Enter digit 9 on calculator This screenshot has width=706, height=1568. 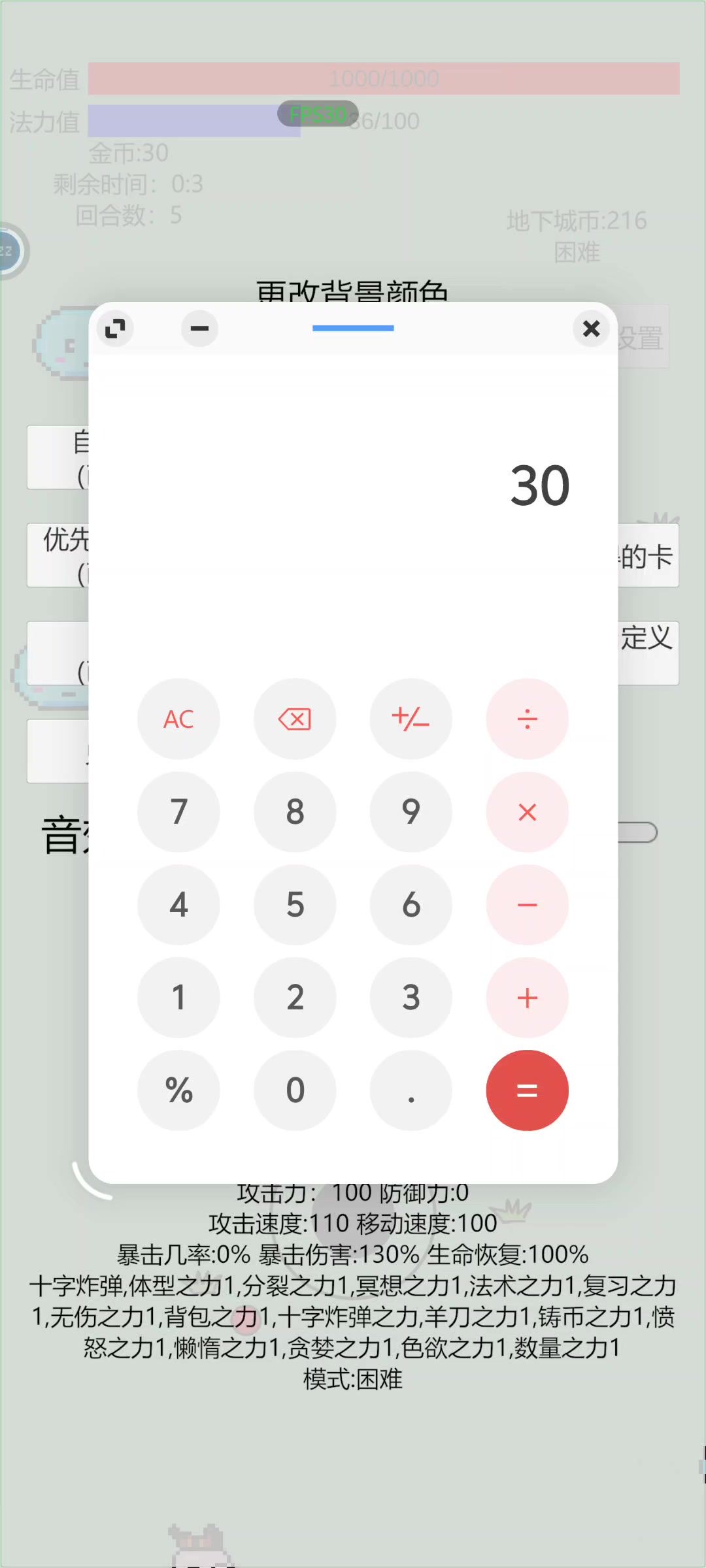click(x=411, y=812)
